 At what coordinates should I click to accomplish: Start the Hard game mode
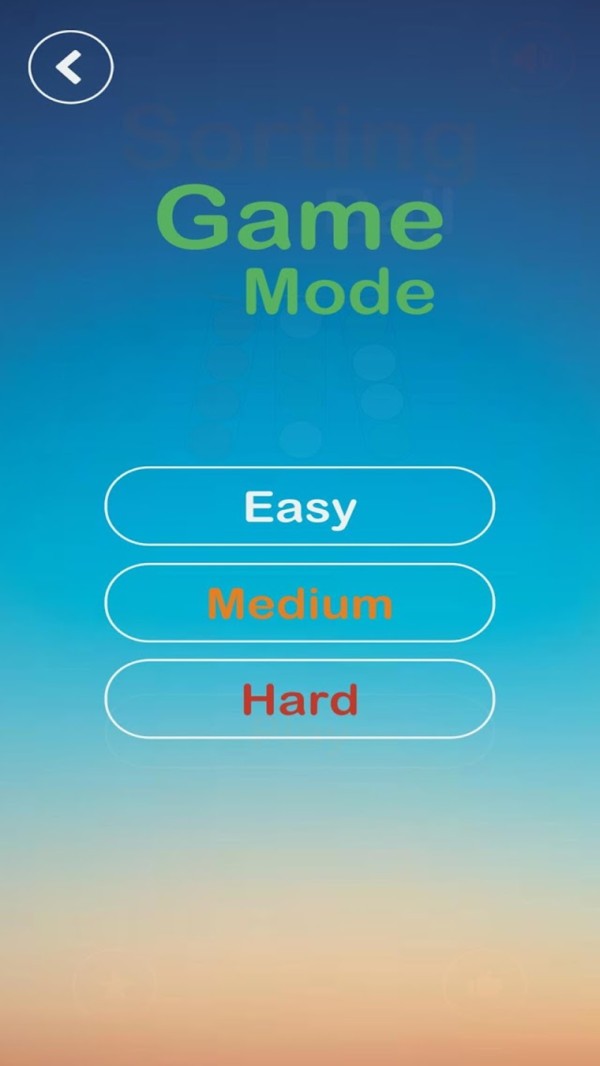coord(300,699)
